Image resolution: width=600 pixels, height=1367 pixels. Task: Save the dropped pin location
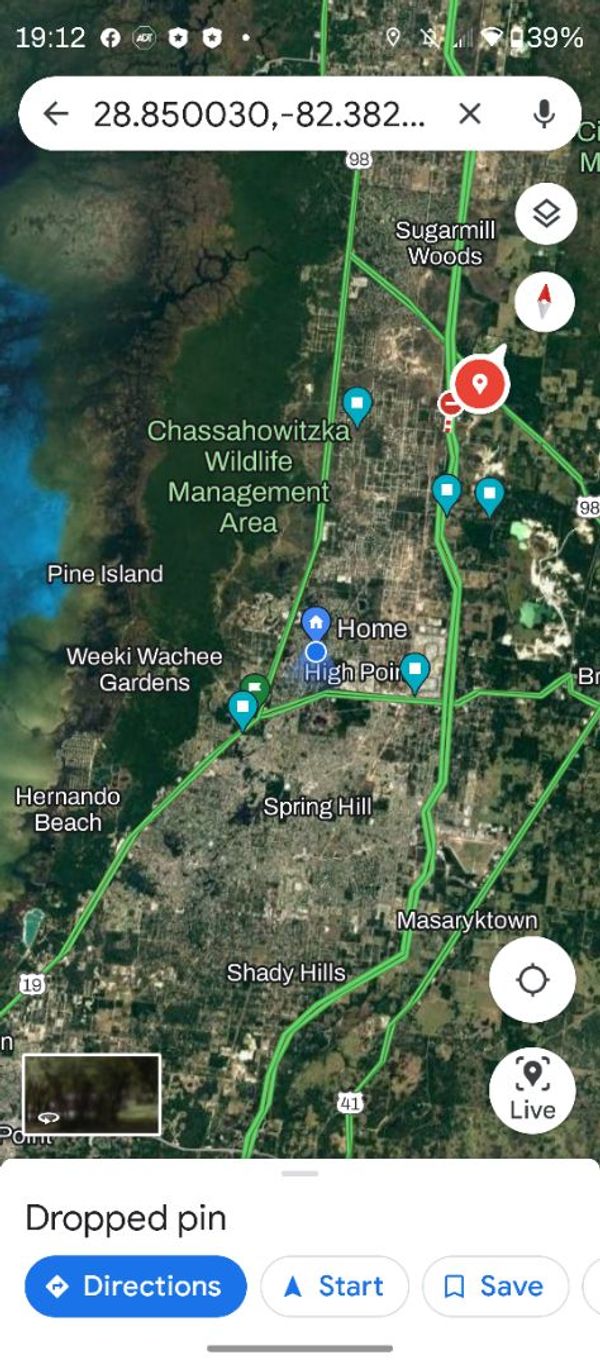(x=495, y=1286)
